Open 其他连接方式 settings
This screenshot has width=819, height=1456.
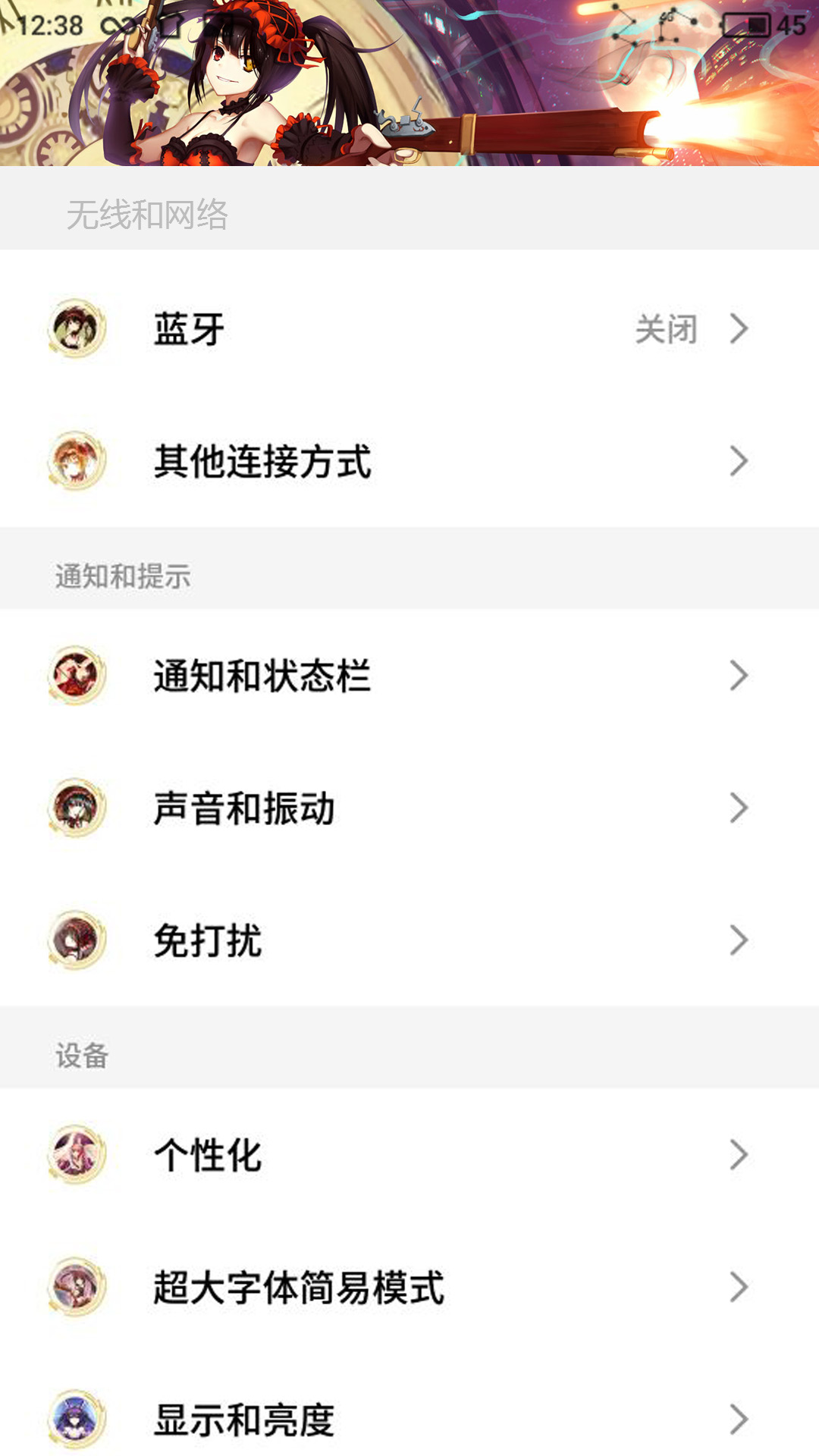(409, 461)
